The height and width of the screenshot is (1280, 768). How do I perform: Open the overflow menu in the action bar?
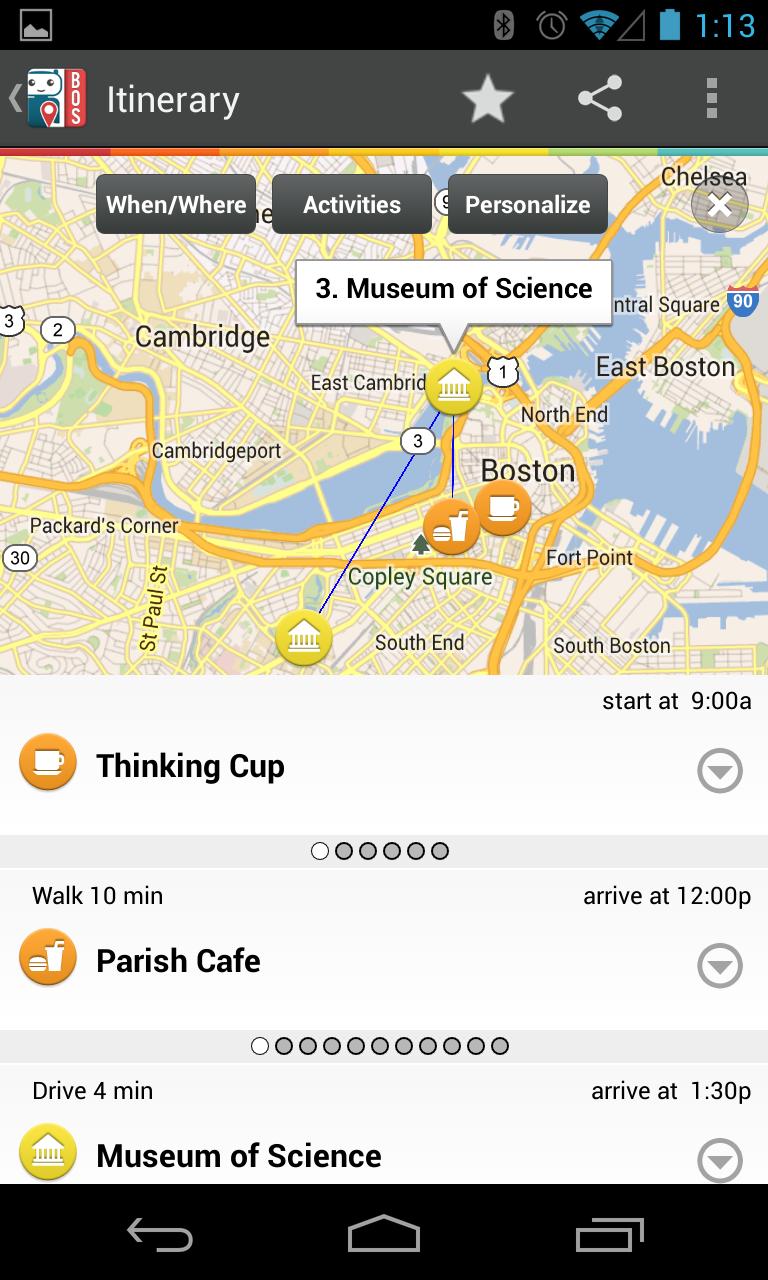(712, 98)
